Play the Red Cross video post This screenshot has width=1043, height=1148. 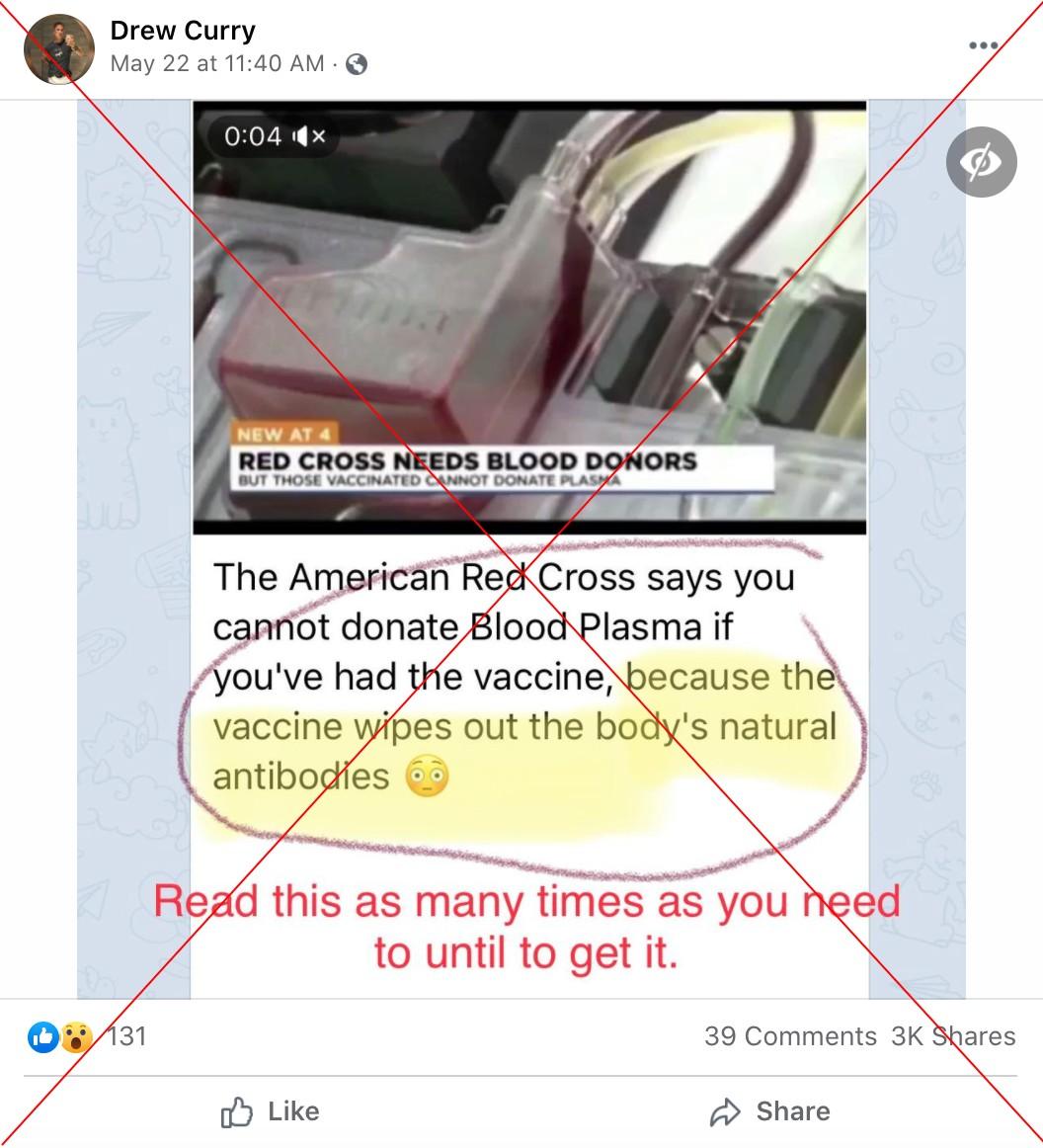click(x=528, y=316)
